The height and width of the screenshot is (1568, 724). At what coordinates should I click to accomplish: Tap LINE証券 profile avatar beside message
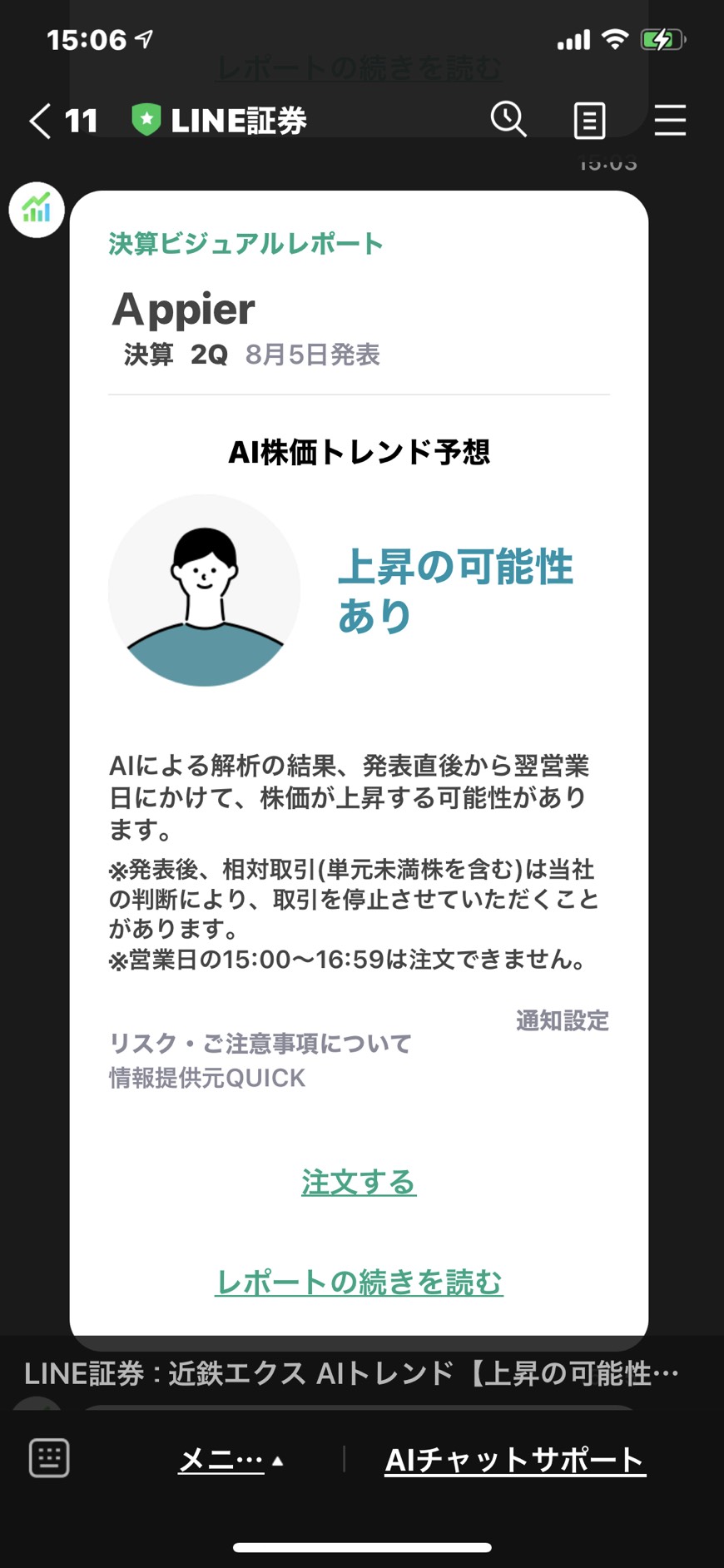tap(37, 209)
